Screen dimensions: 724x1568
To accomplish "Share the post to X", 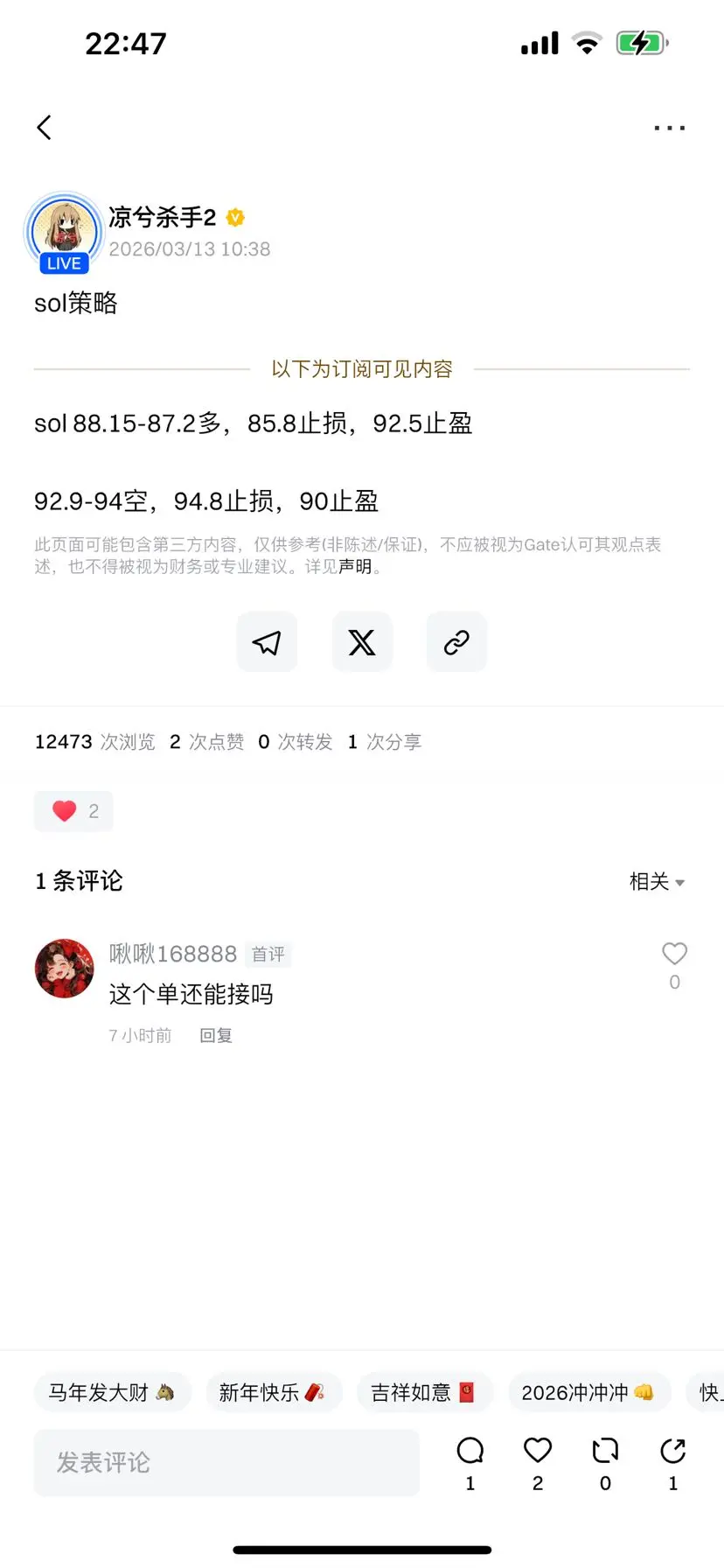I will pyautogui.click(x=361, y=641).
